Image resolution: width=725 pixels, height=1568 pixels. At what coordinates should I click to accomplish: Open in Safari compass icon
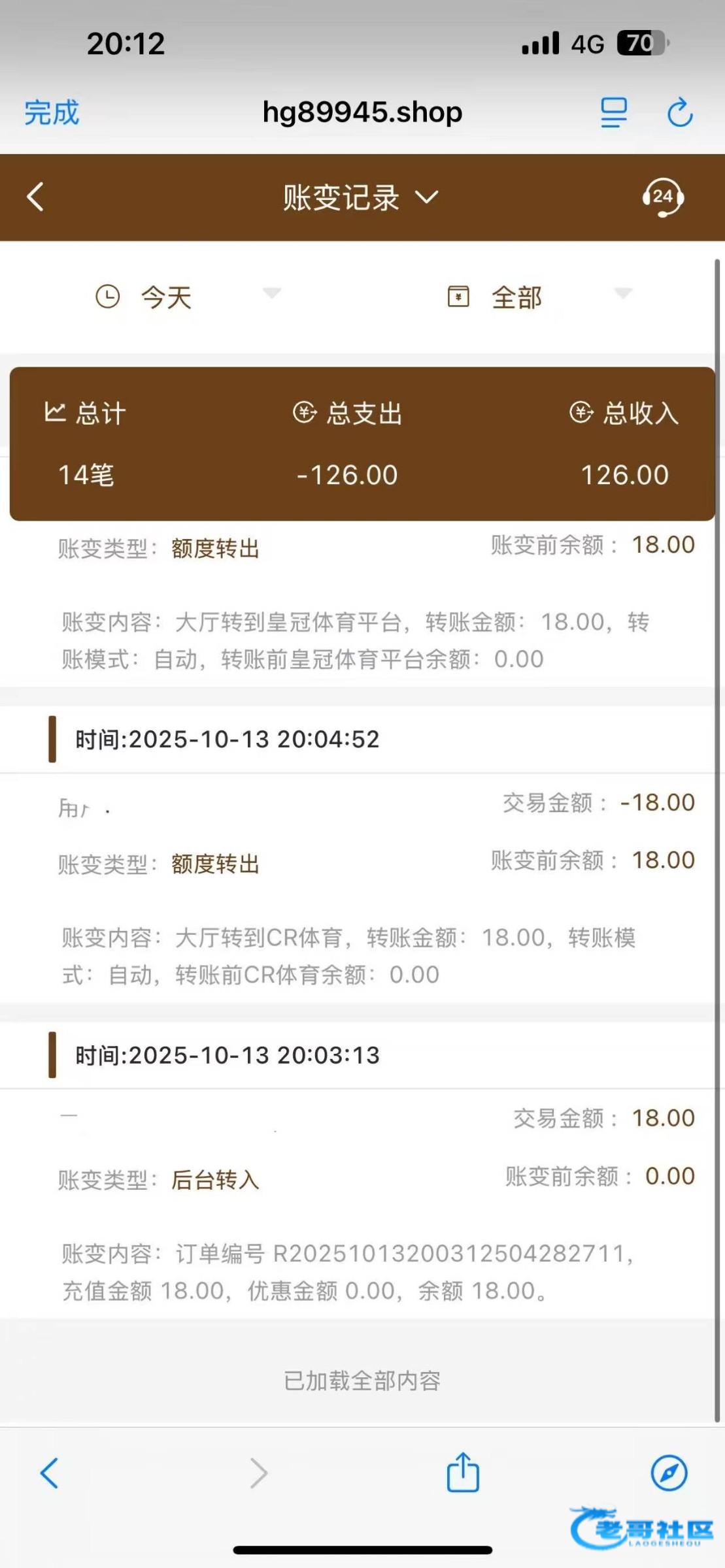pyautogui.click(x=669, y=1473)
